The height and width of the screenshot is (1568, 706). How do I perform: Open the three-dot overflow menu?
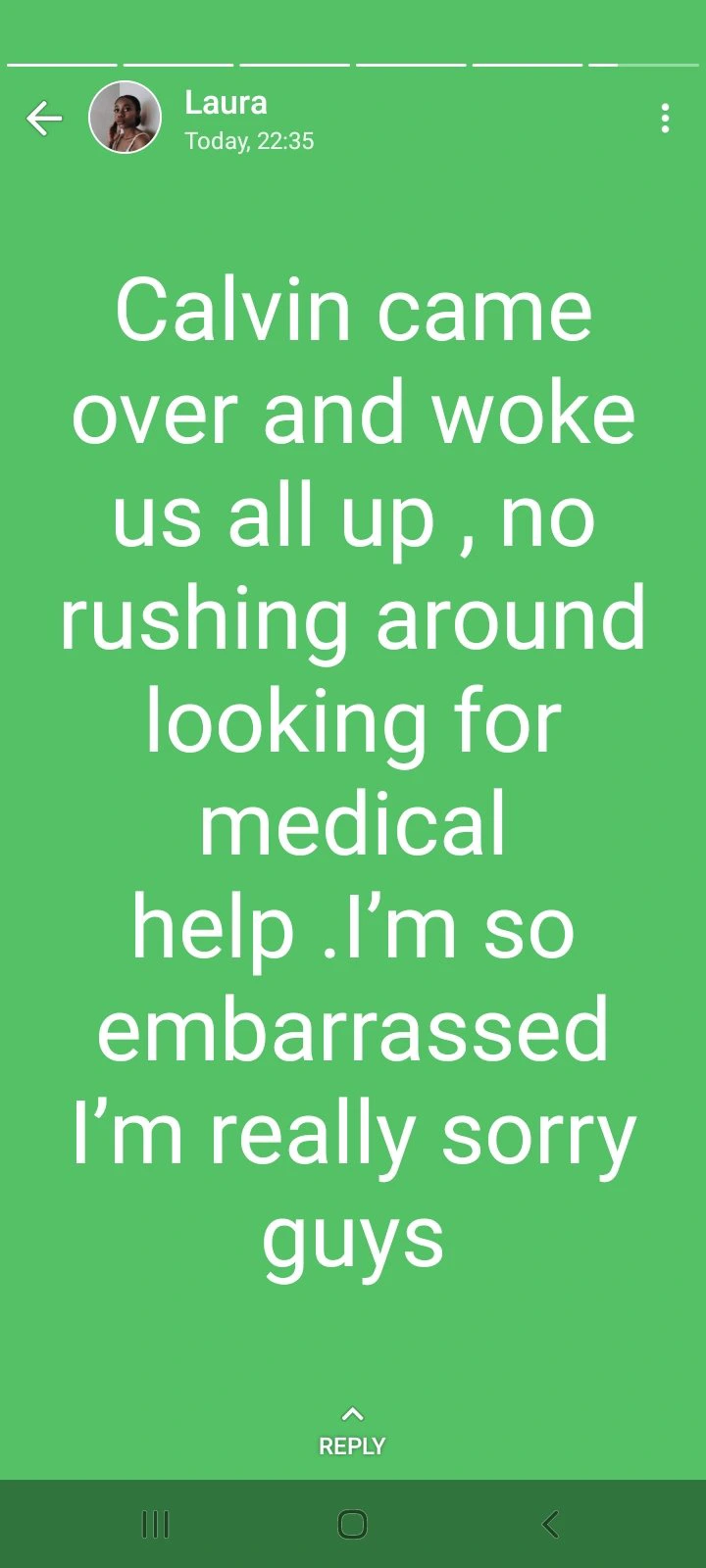[666, 119]
